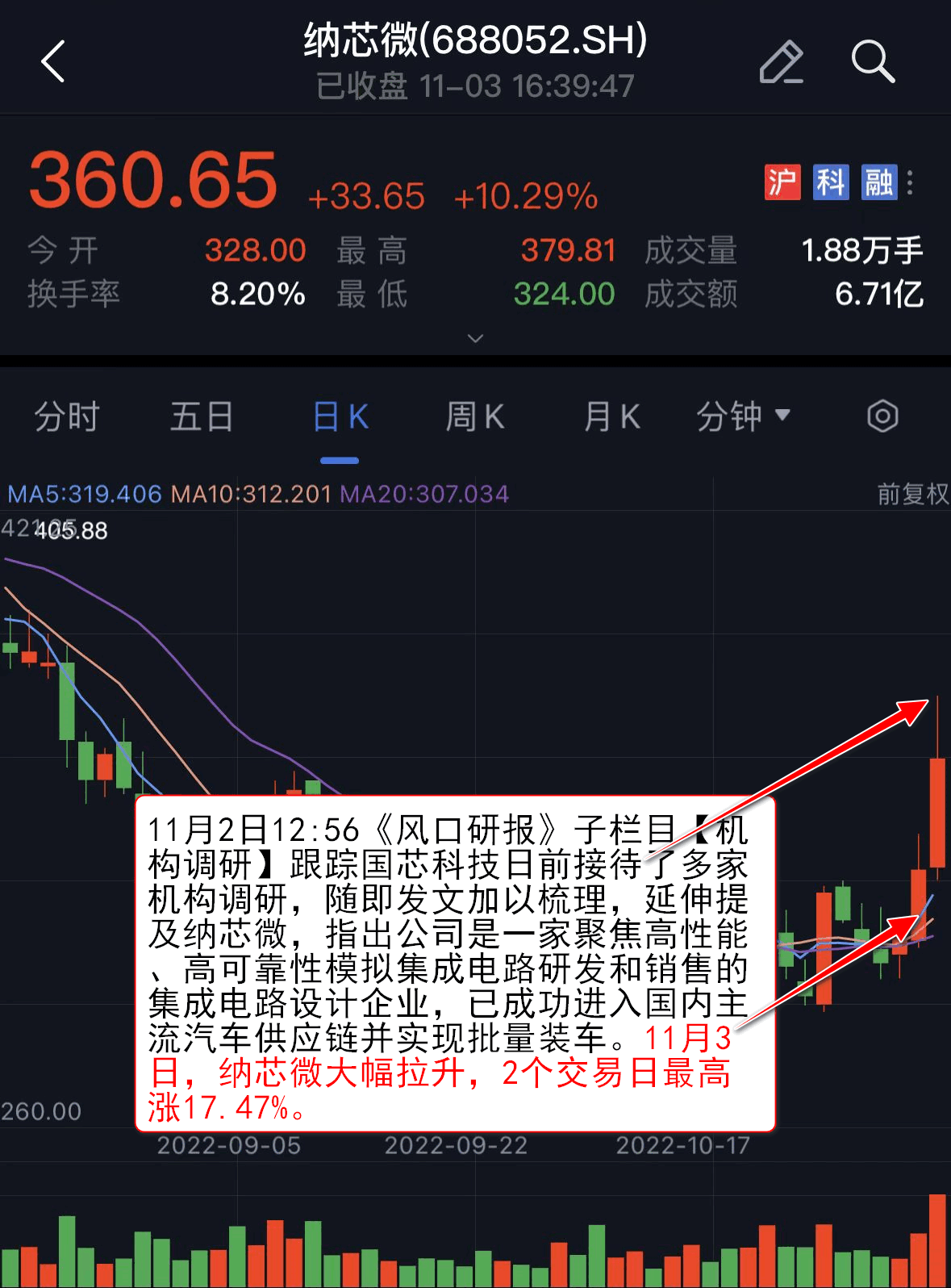Select the 日K chart tab
This screenshot has width=951, height=1288.
tap(340, 417)
